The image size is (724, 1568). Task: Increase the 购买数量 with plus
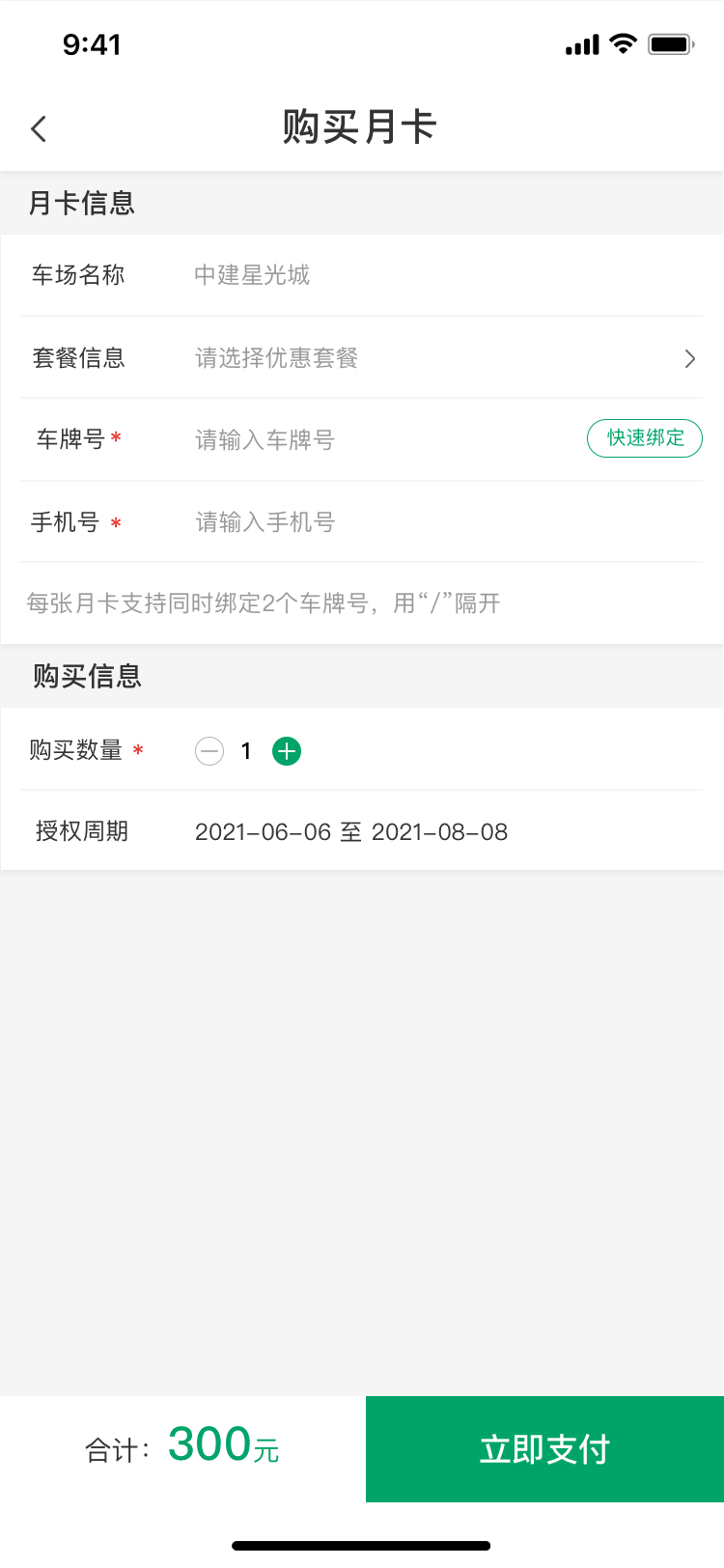pyautogui.click(x=287, y=751)
